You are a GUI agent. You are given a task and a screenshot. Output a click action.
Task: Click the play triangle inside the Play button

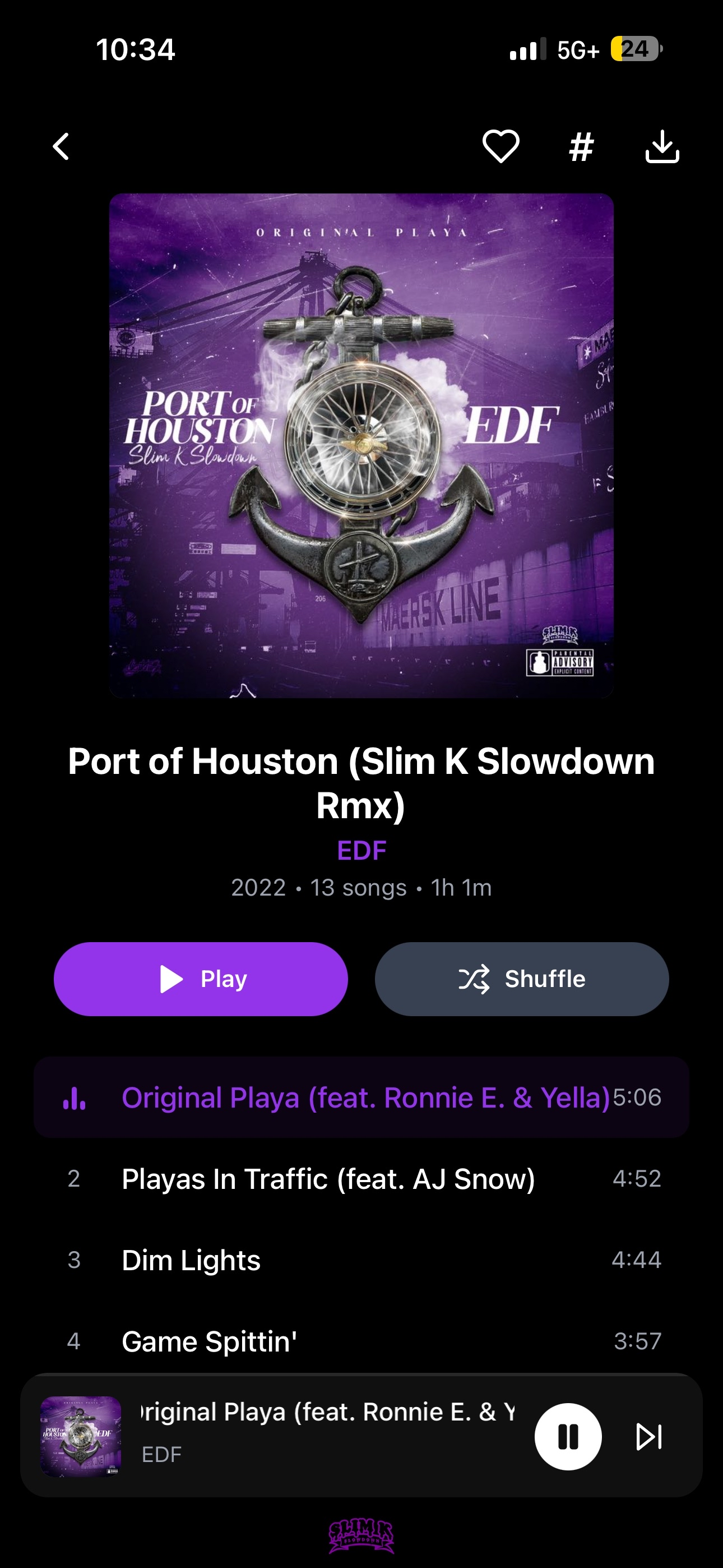coord(172,979)
